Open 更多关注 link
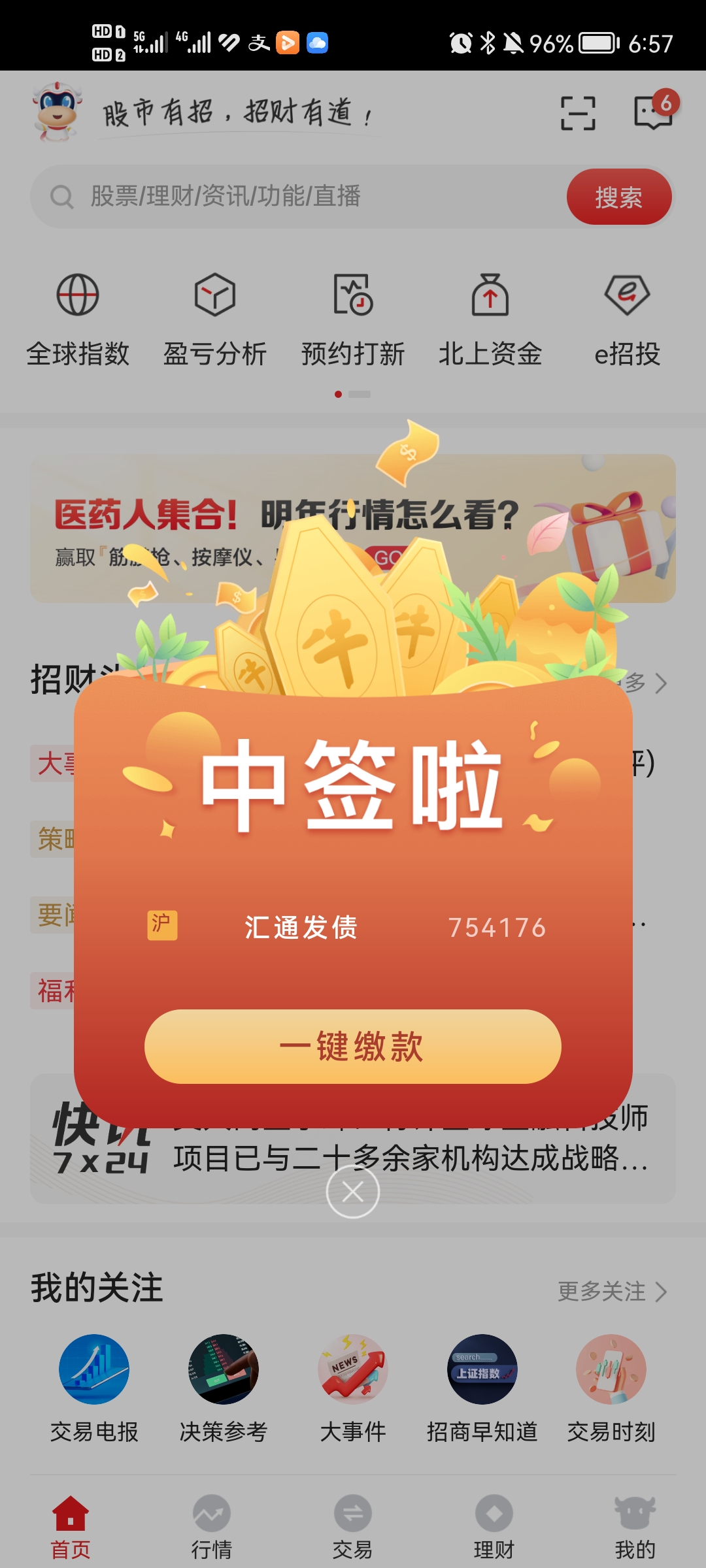706x1568 pixels. pyautogui.click(x=612, y=1292)
